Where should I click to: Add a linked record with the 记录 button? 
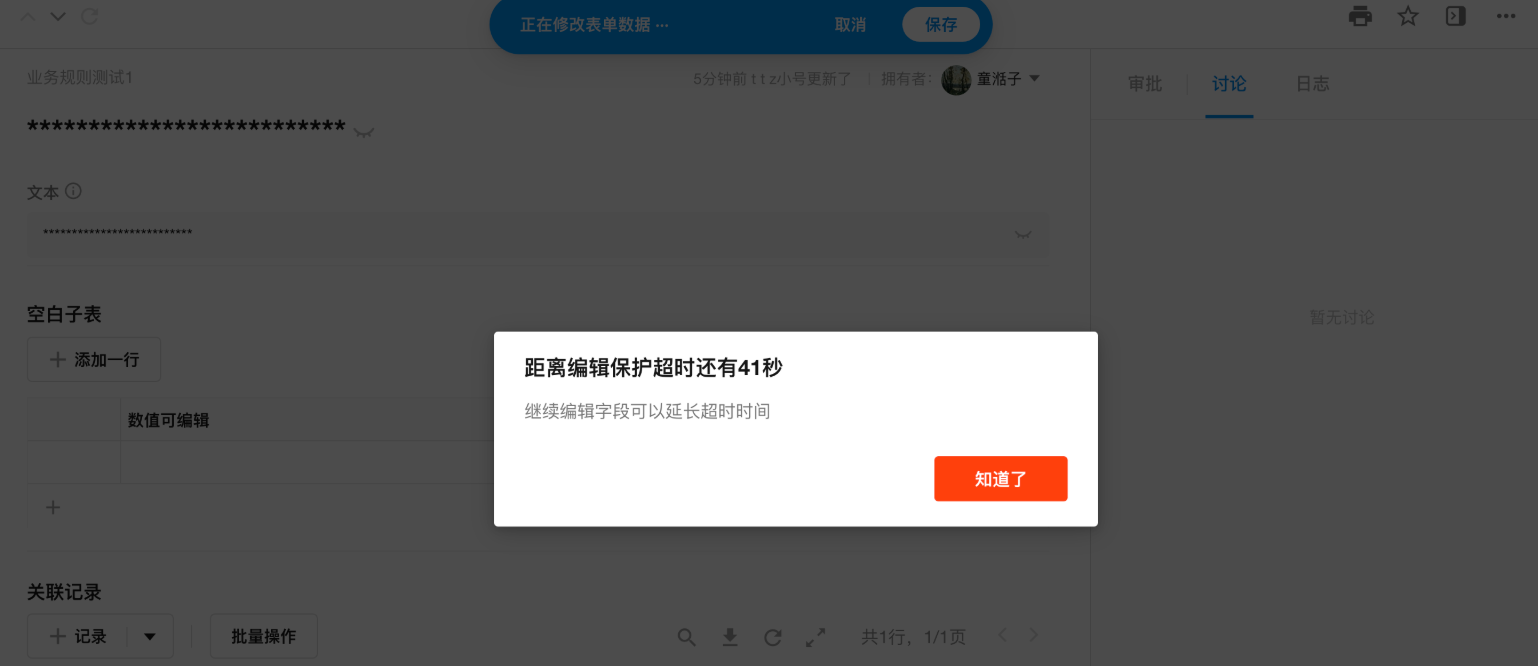pyautogui.click(x=78, y=636)
